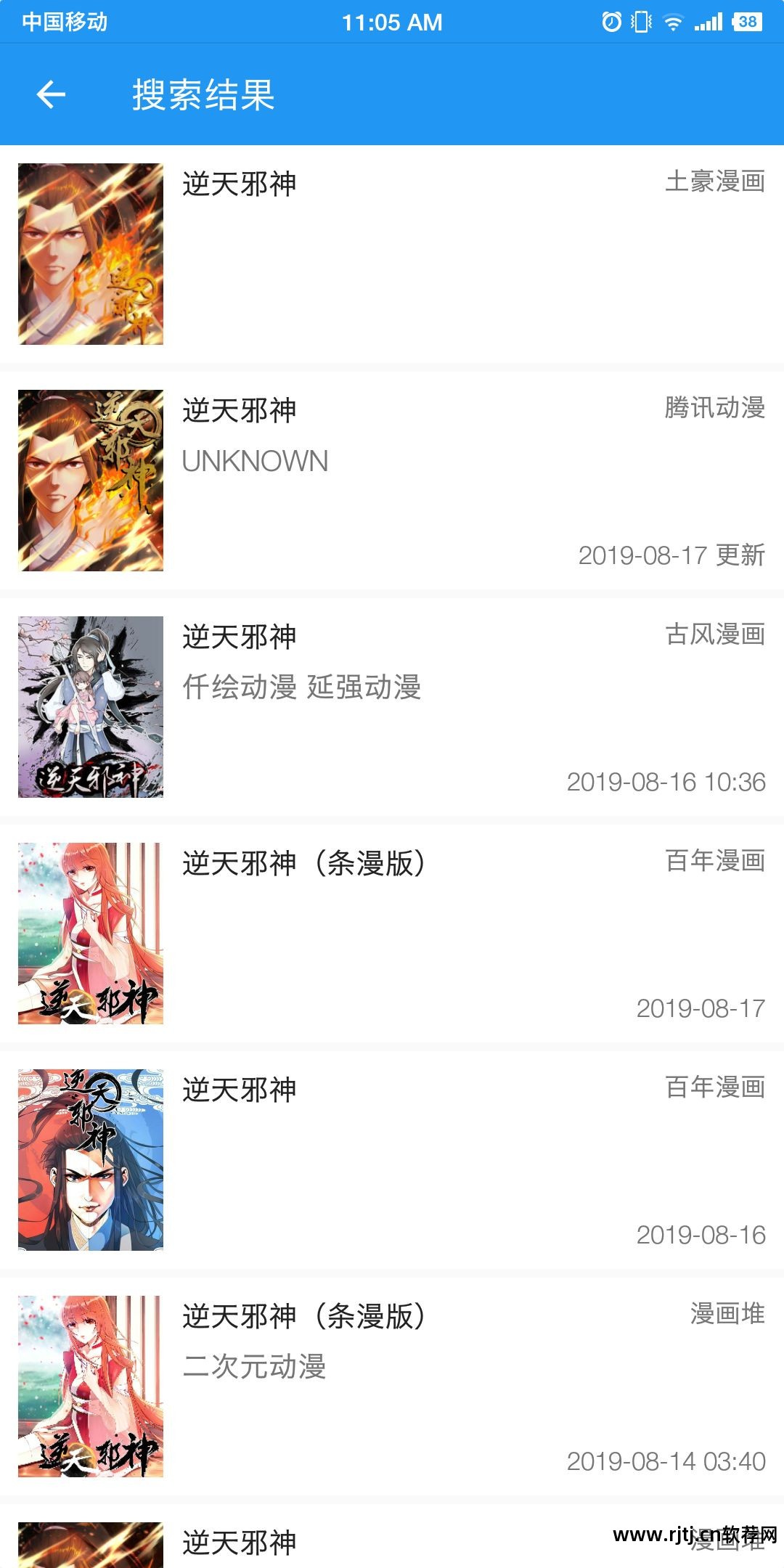Click the Wi-Fi icon in status bar
The width and height of the screenshot is (784, 1568).
point(675,22)
